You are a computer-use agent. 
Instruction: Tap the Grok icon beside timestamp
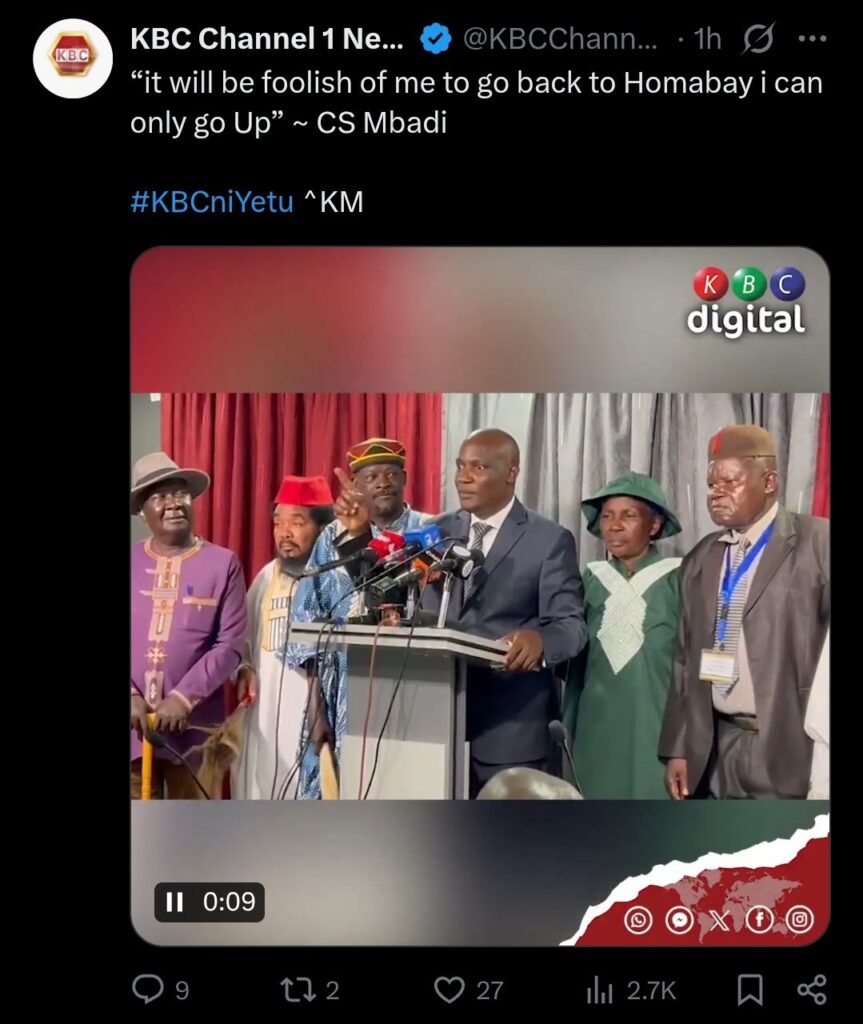tap(759, 39)
